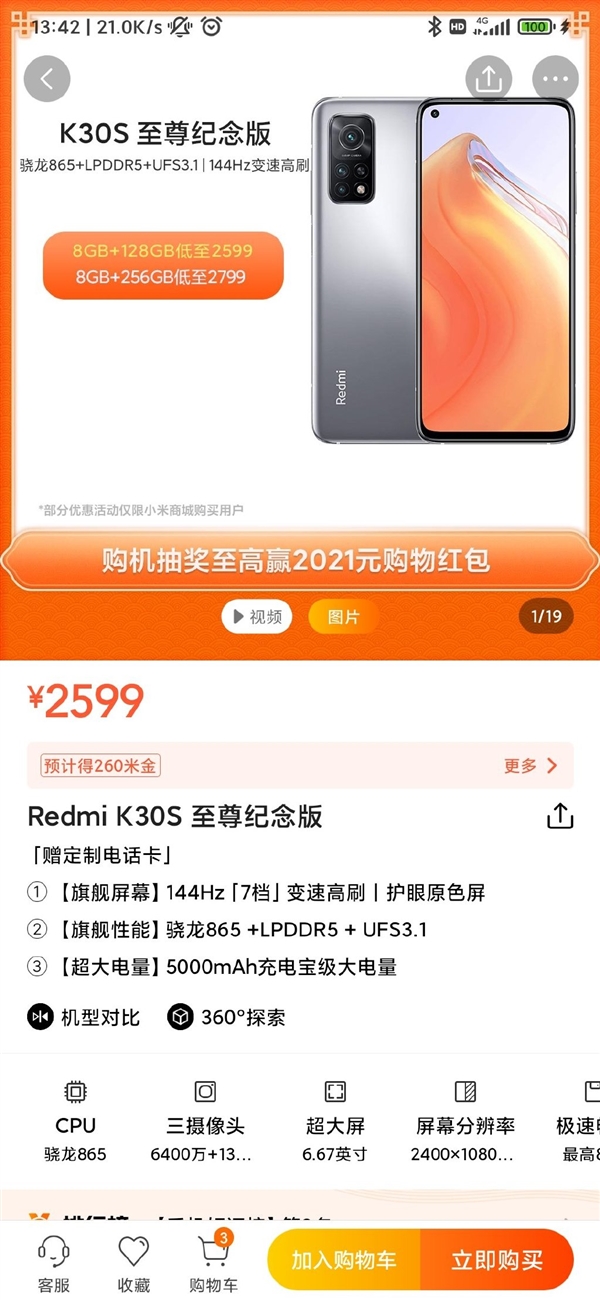The image size is (600, 1300).
Task: Contact 客服 customer service
Action: click(53, 1262)
